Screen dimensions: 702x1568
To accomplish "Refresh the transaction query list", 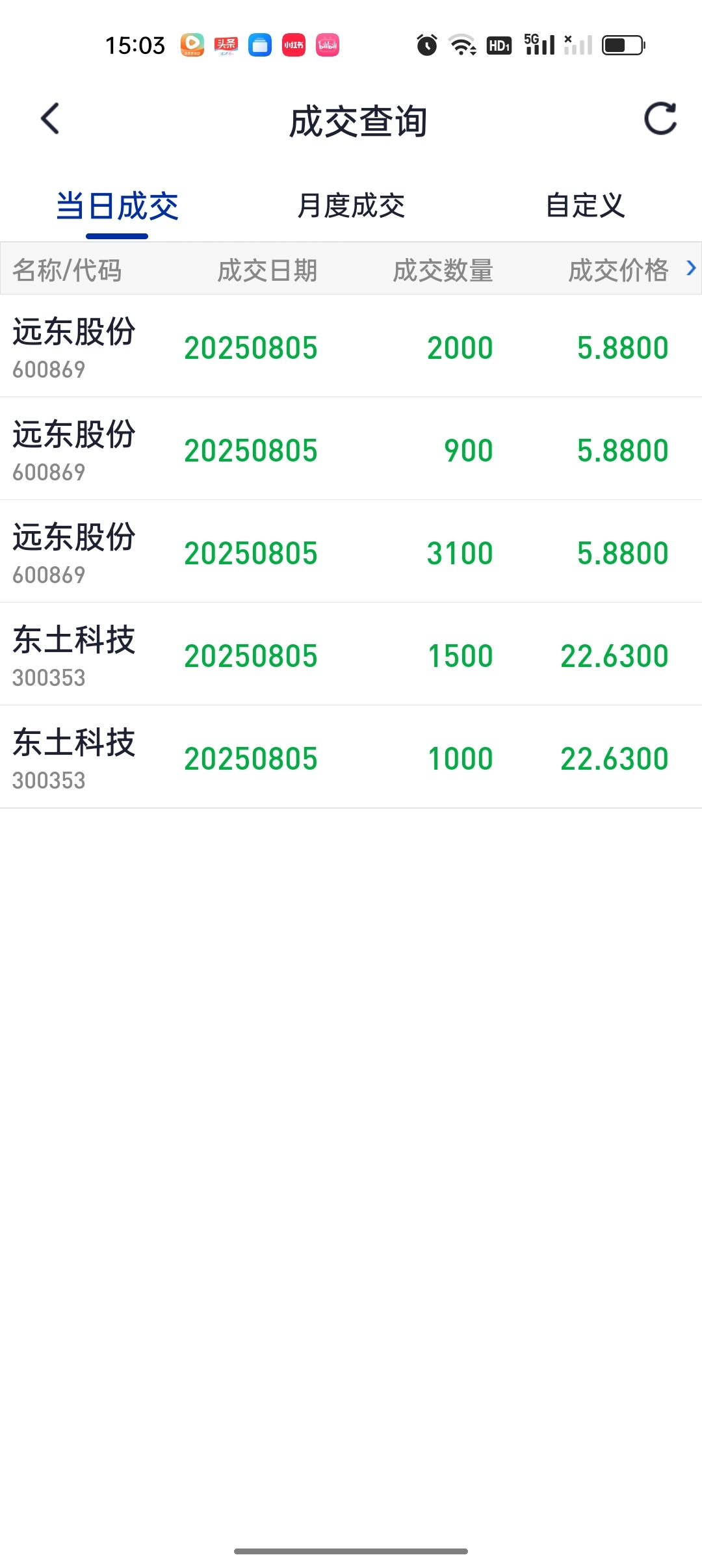I will click(660, 119).
